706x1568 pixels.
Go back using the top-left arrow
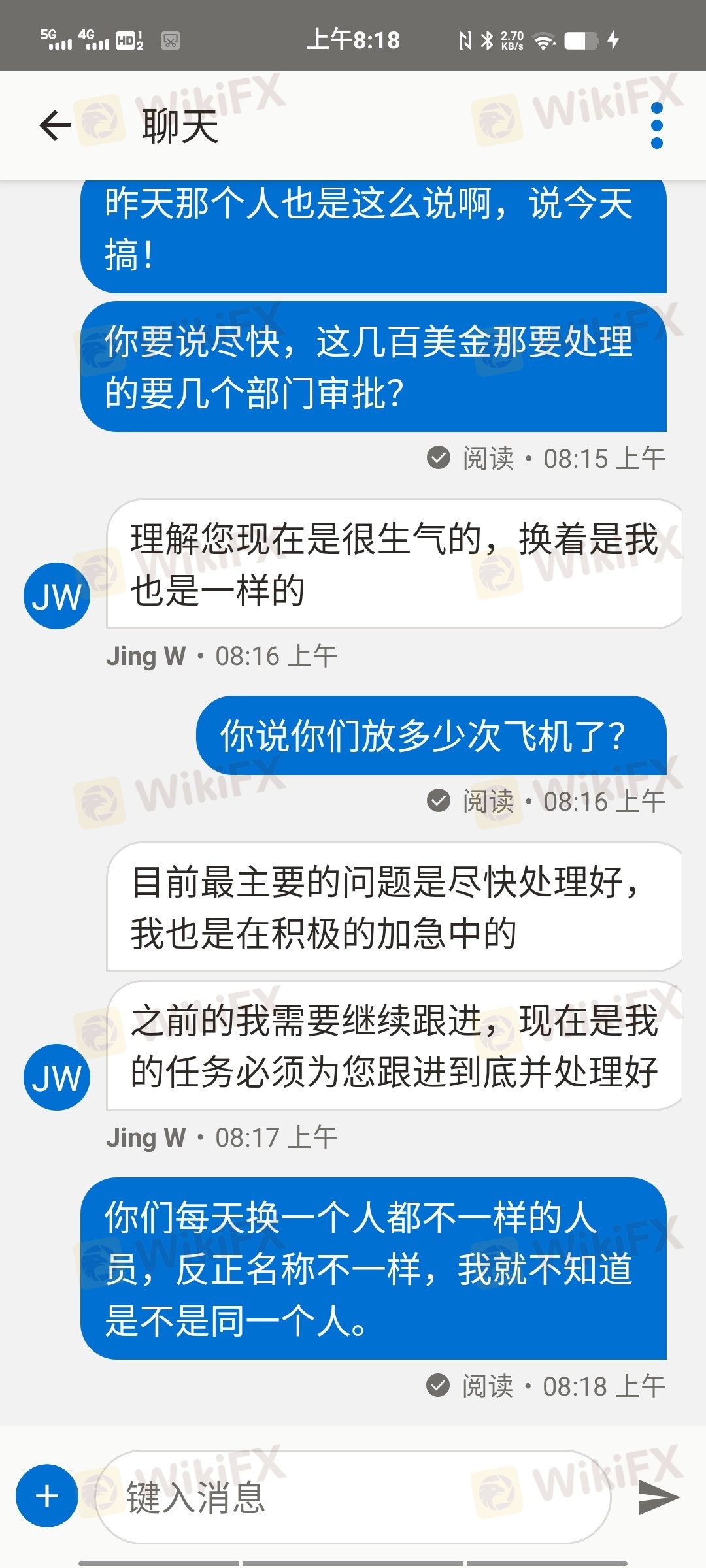tap(55, 125)
